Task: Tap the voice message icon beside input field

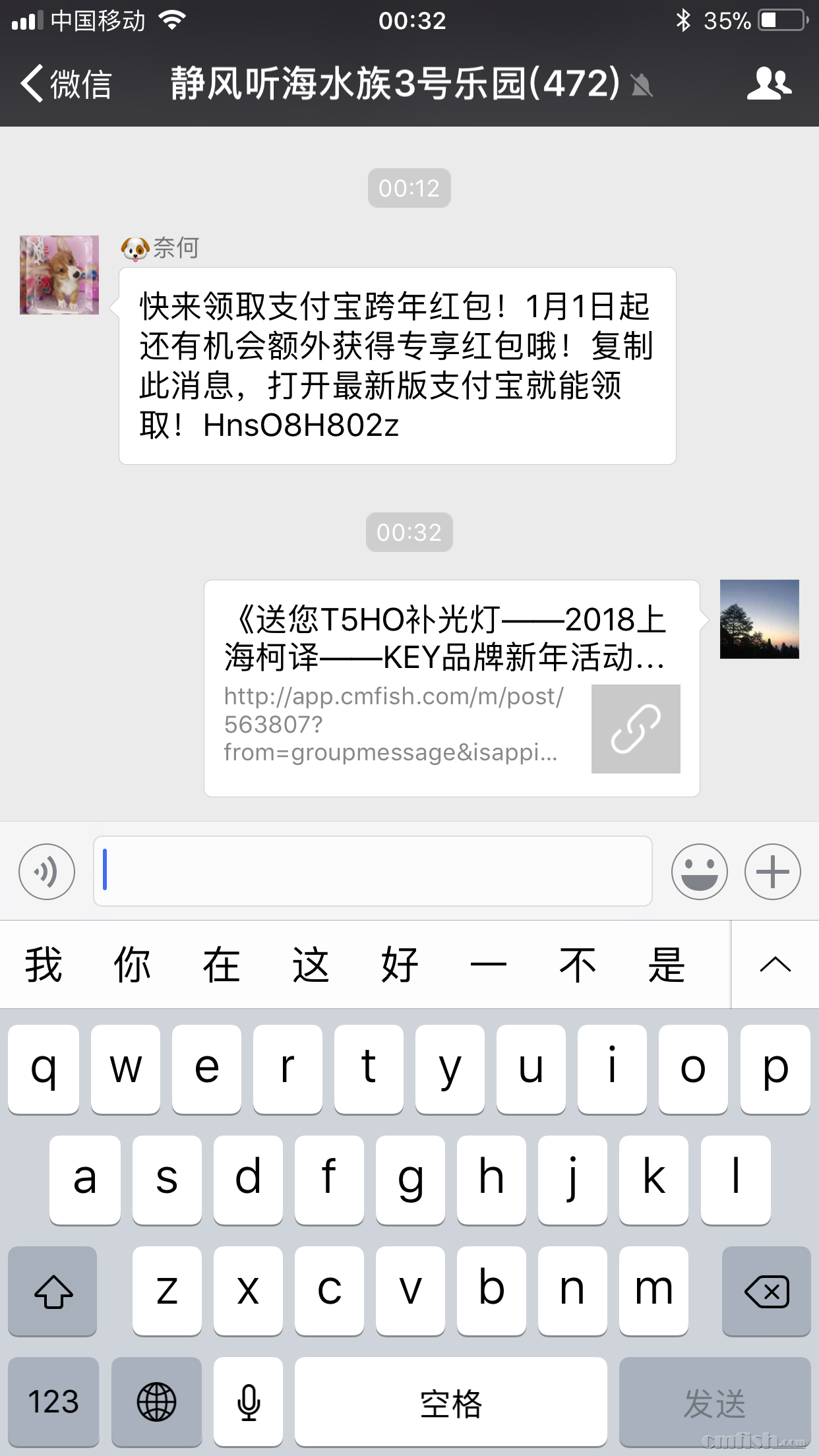Action: pyautogui.click(x=46, y=872)
